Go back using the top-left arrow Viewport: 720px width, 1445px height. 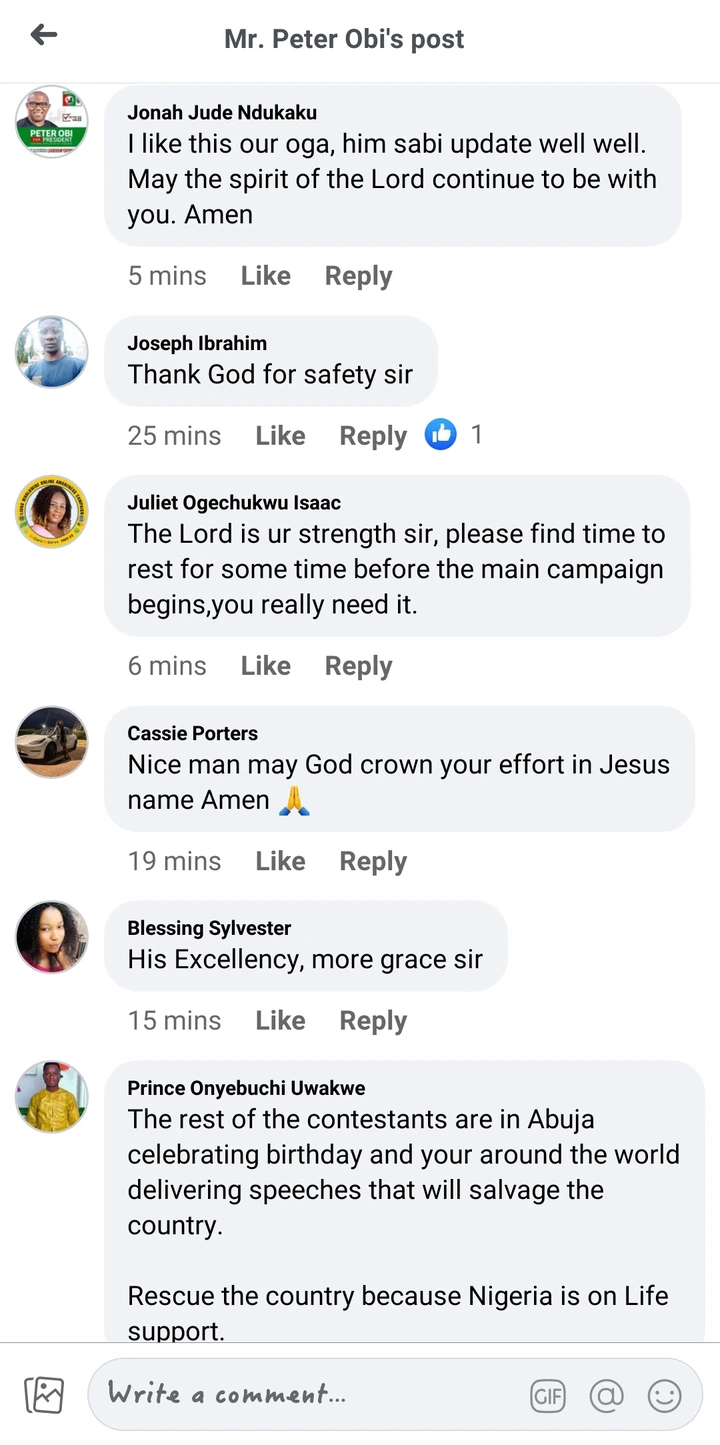point(44,36)
